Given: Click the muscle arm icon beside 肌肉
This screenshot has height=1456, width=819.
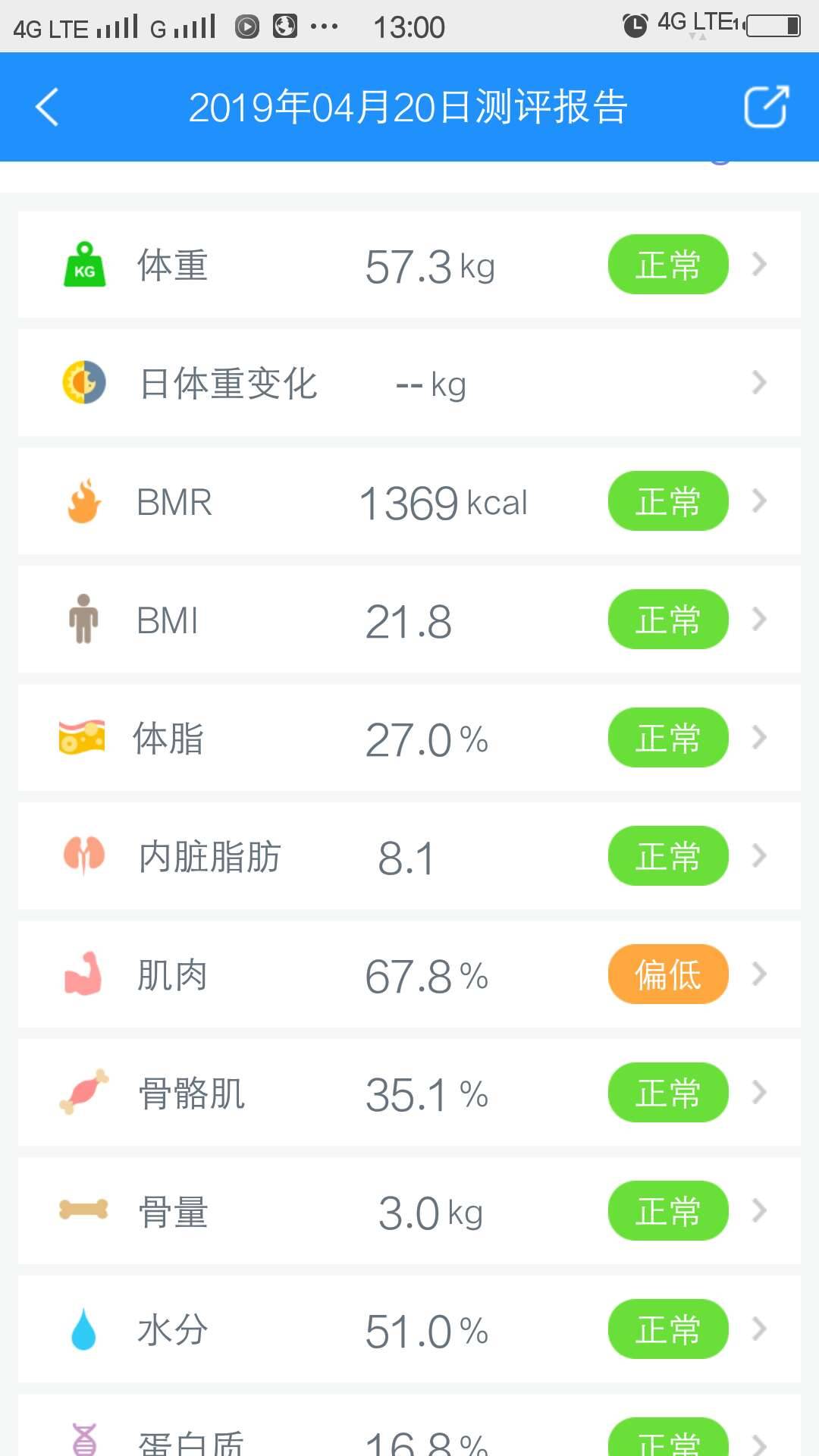Looking at the screenshot, I should coord(85,974).
